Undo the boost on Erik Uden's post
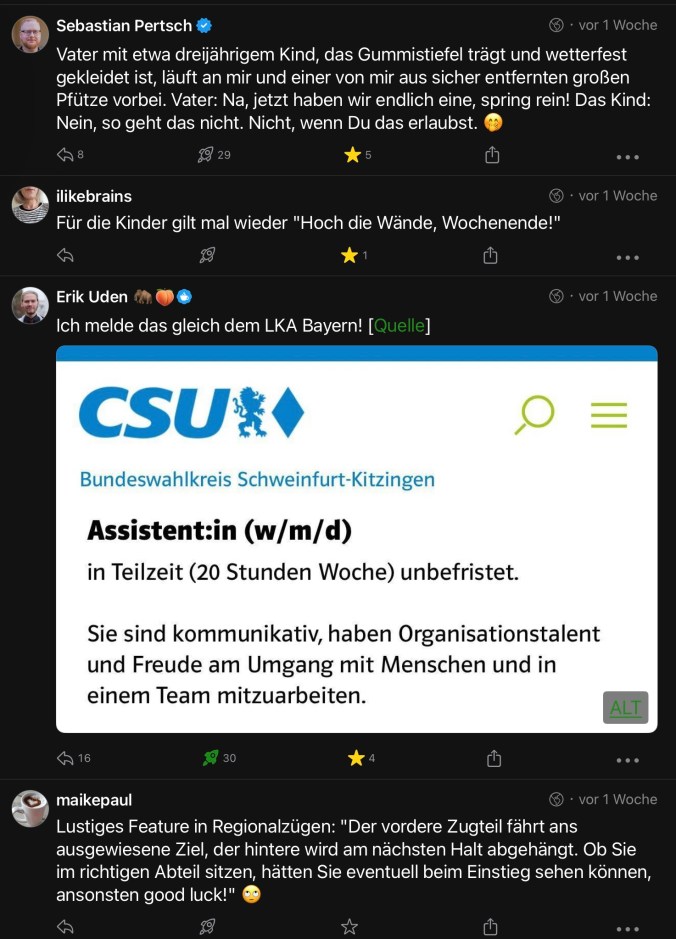 (211, 759)
